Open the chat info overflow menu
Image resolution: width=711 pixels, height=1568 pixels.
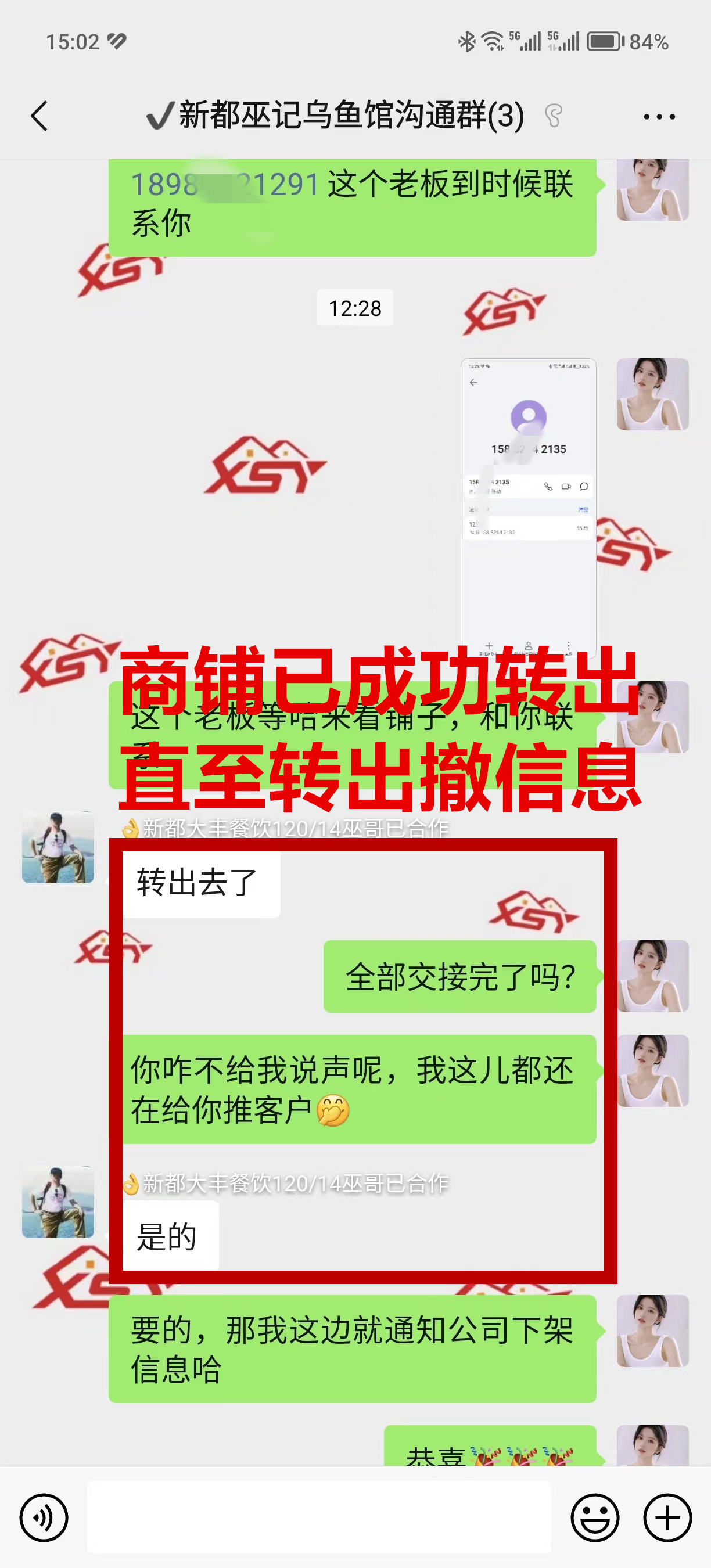pos(659,116)
